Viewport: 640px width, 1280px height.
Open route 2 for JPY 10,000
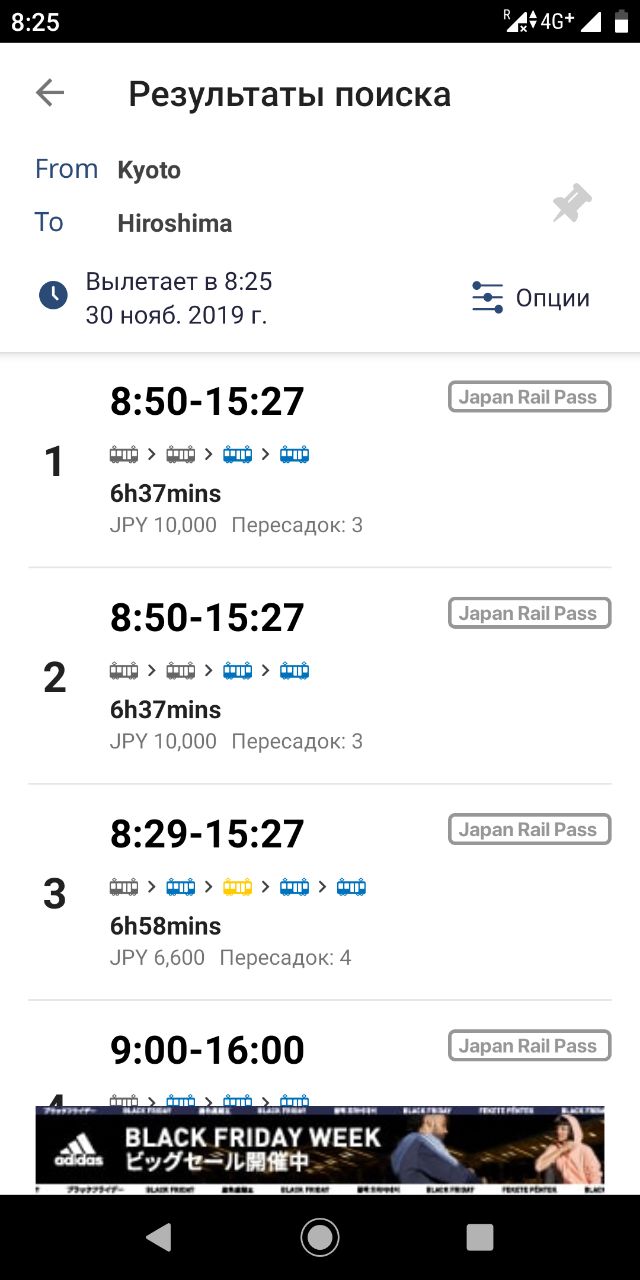[x=320, y=676]
